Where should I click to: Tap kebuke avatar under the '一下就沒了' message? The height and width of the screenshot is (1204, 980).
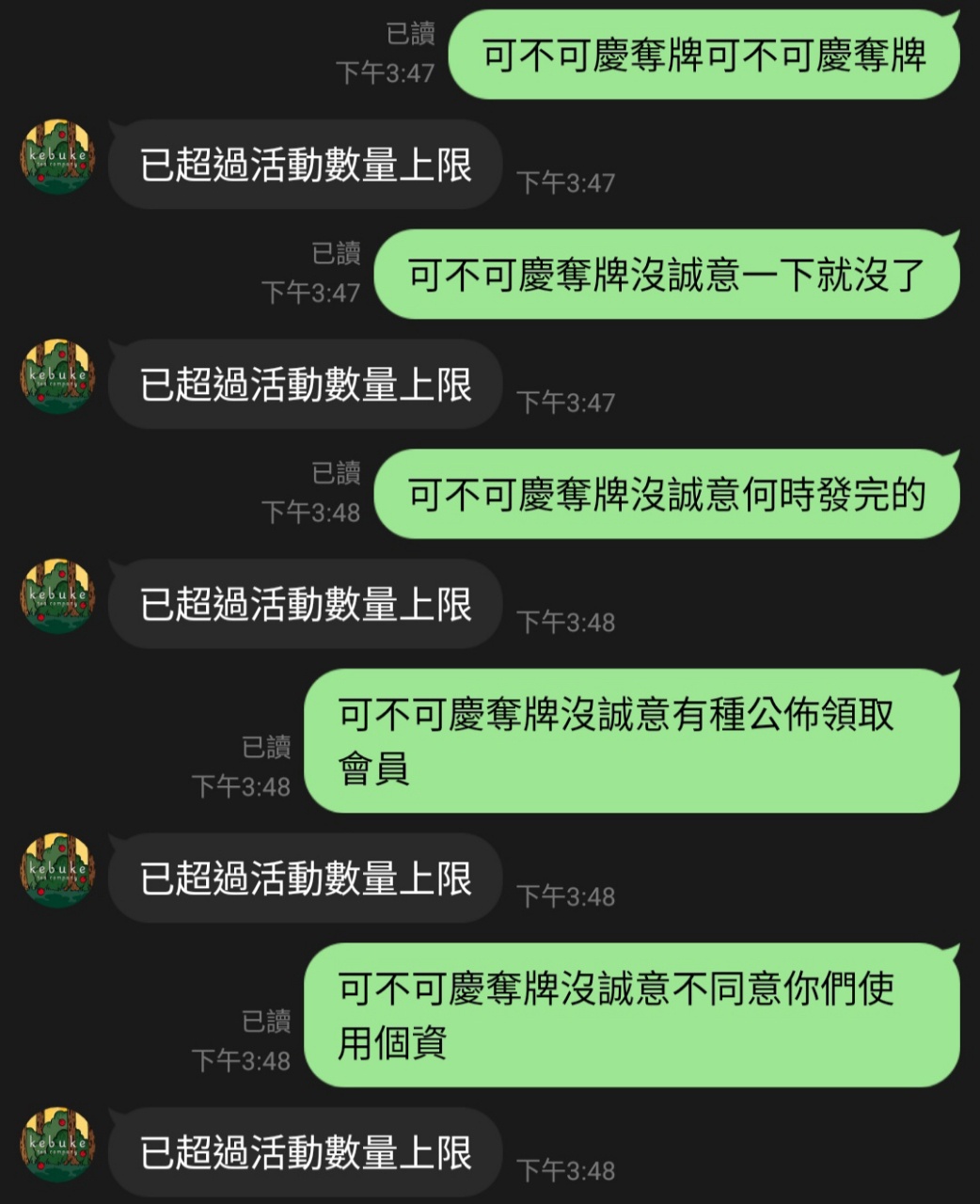pyautogui.click(x=57, y=376)
